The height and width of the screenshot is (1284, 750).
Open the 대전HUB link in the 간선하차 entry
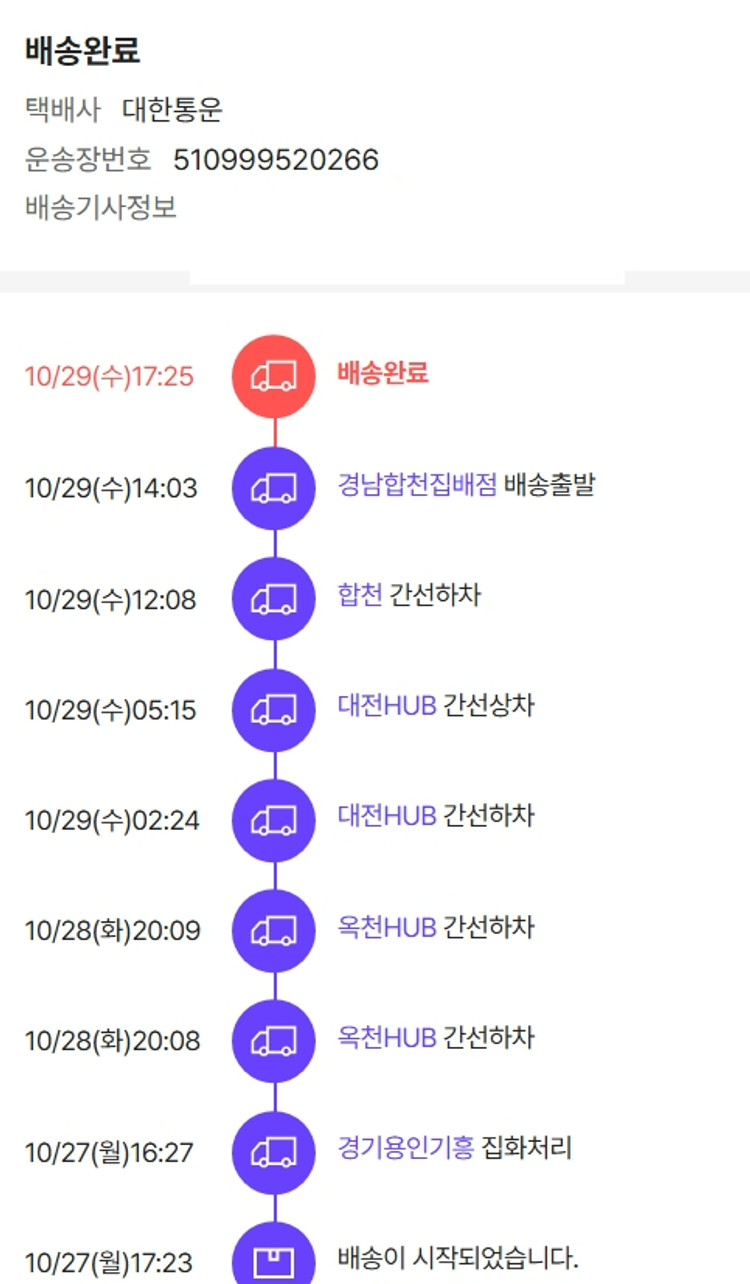pyautogui.click(x=387, y=816)
